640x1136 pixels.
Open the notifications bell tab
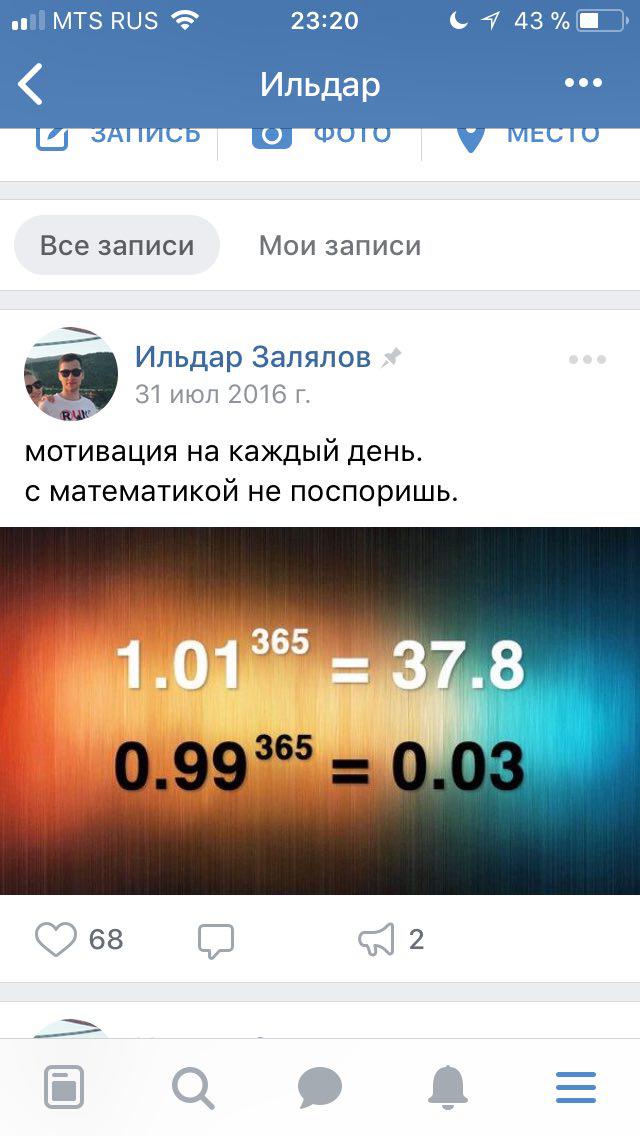click(448, 1087)
